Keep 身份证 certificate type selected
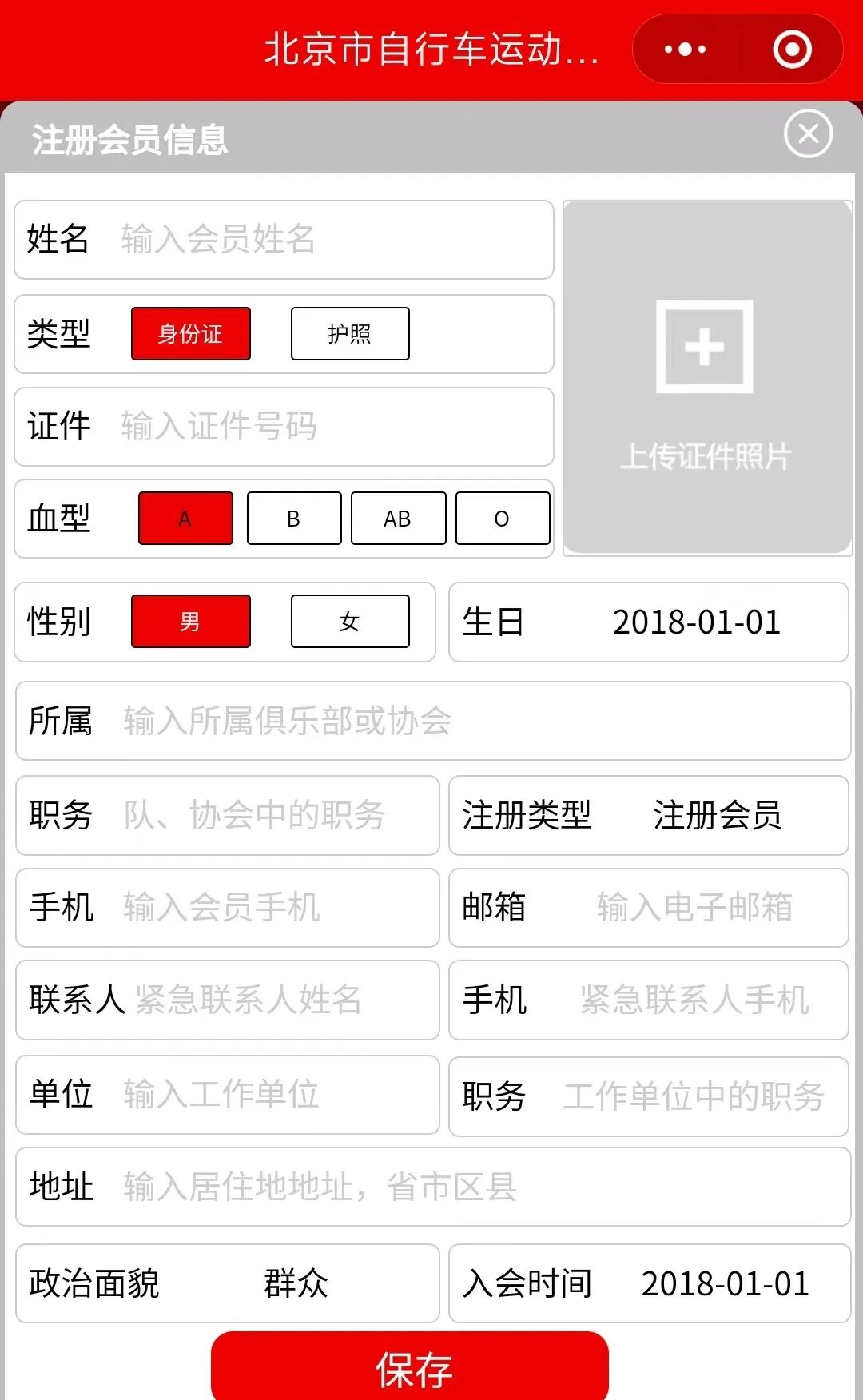This screenshot has width=863, height=1400. tap(189, 334)
